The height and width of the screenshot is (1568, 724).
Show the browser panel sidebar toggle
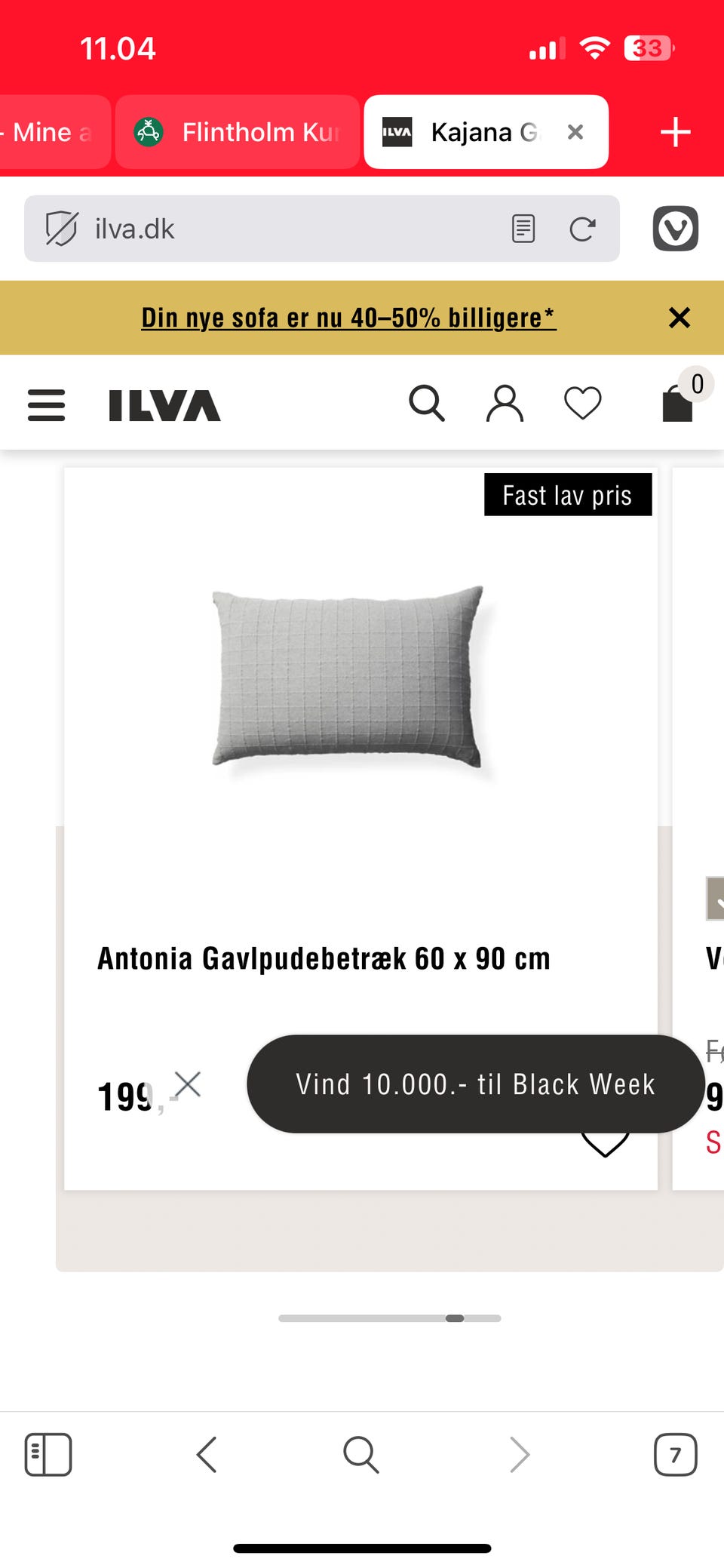[48, 1454]
